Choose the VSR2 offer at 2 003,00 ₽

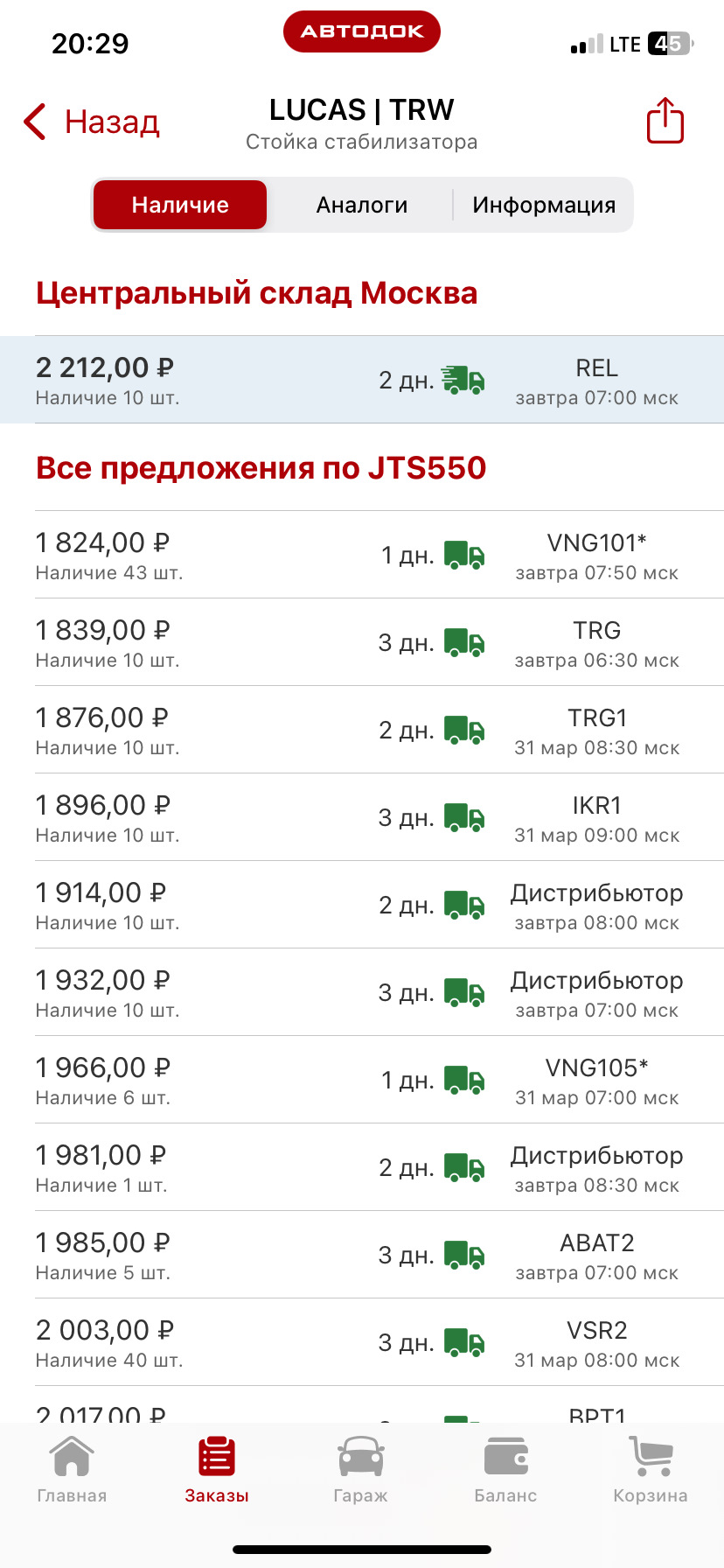coord(362,1343)
